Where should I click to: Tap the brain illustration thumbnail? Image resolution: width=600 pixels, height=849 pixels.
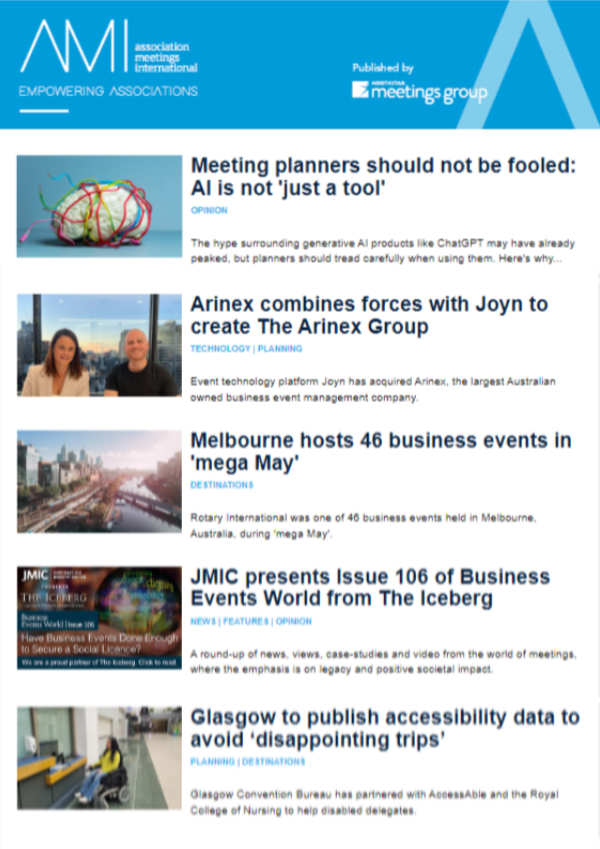tap(99, 208)
